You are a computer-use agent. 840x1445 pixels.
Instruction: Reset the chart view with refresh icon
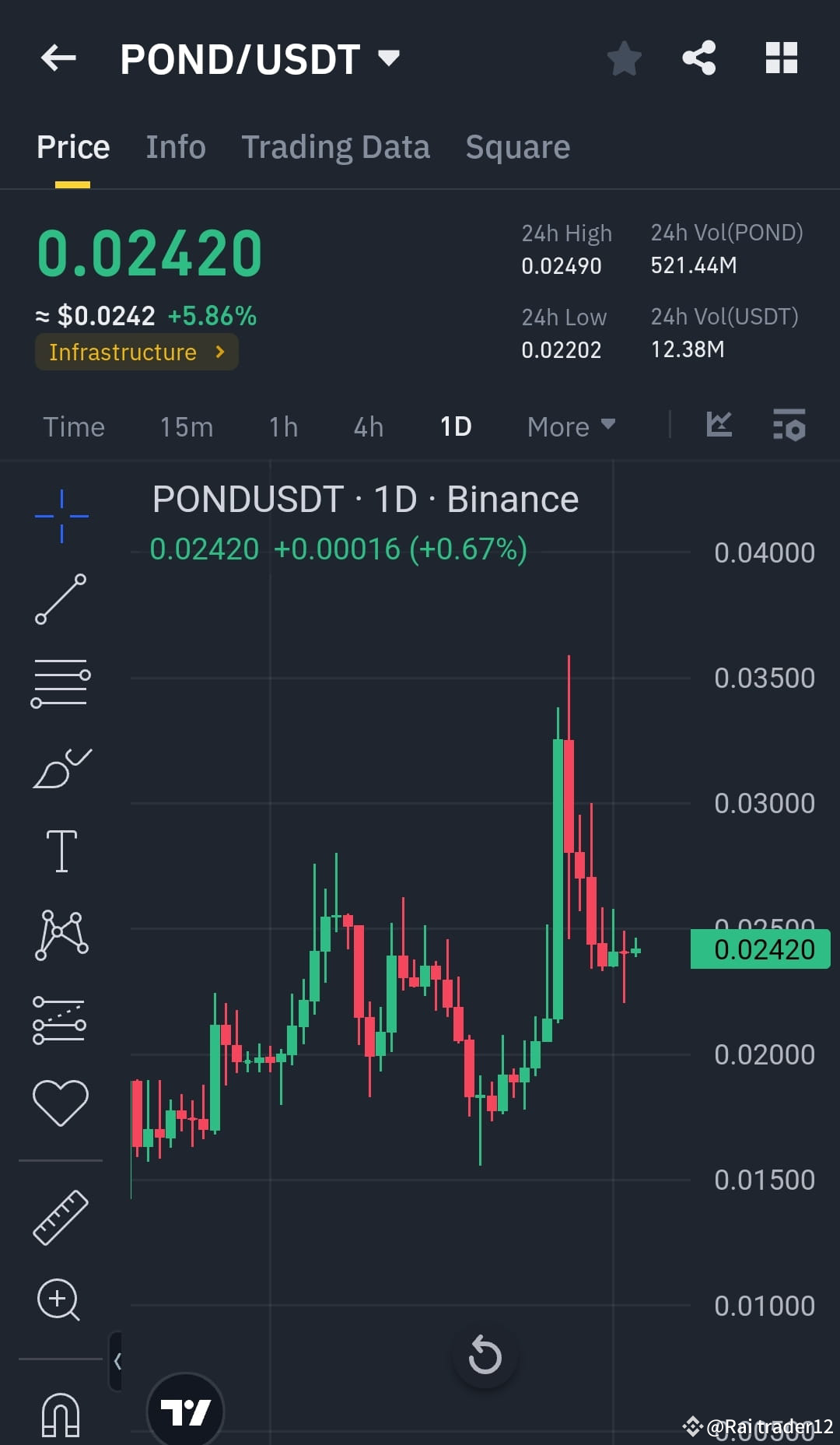[485, 1356]
